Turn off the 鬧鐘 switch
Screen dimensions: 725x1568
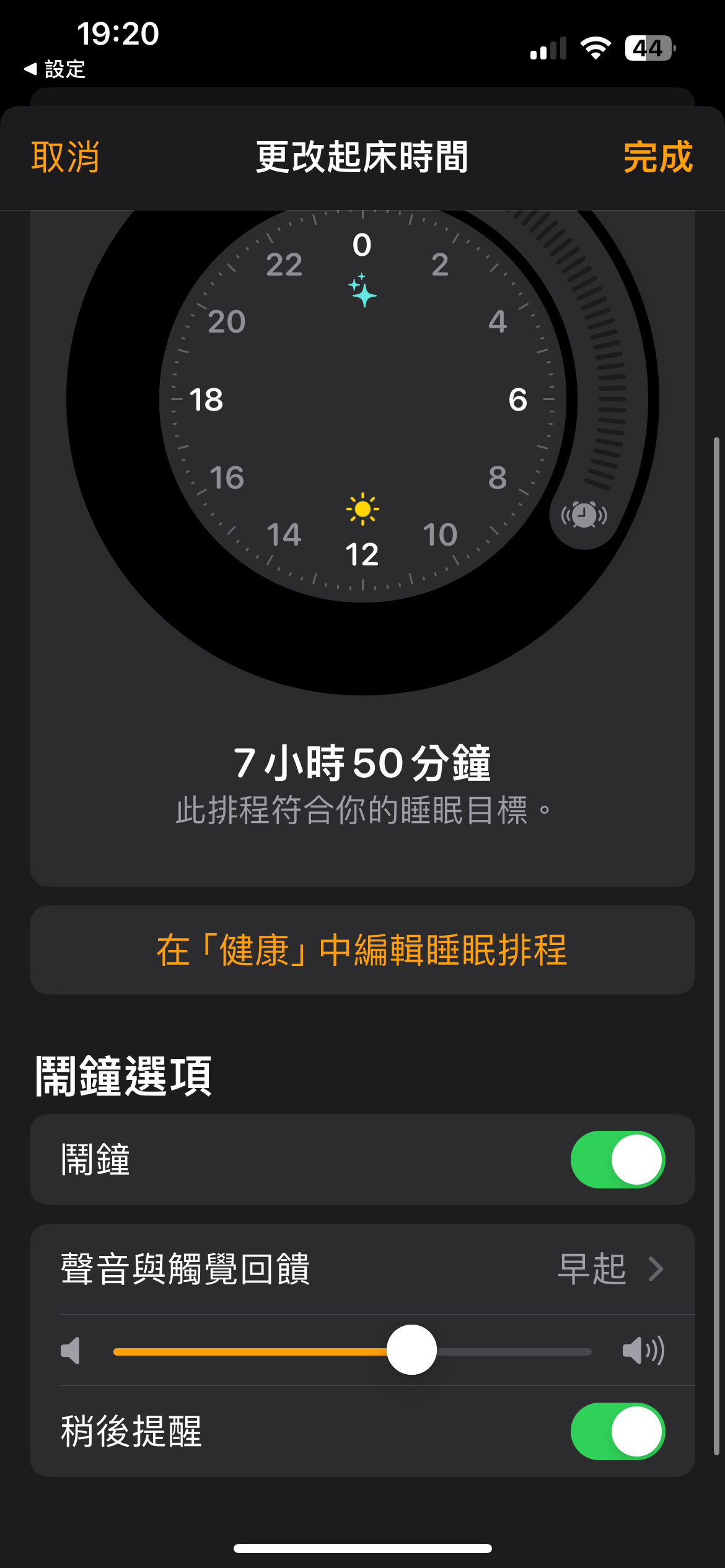tap(617, 1160)
